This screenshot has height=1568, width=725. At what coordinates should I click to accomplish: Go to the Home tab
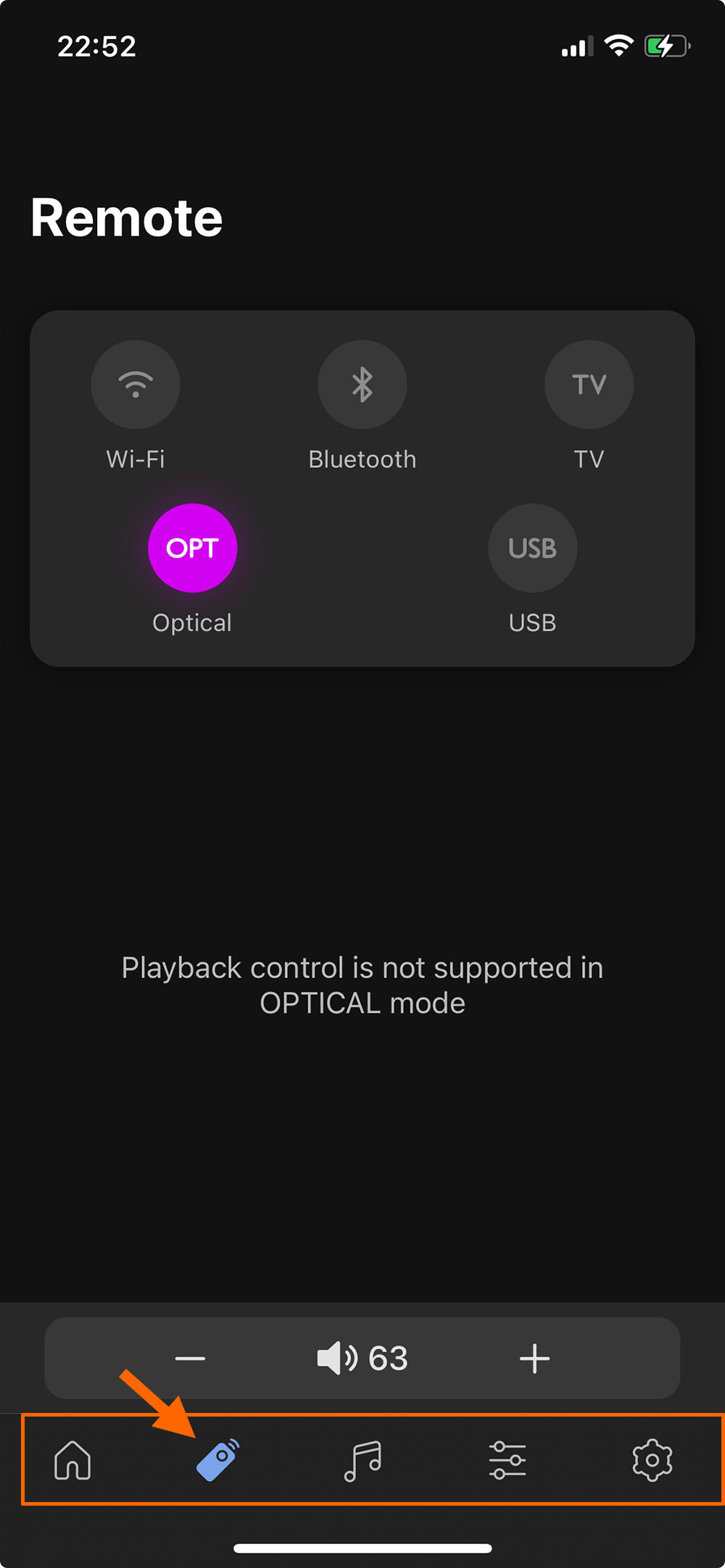[72, 1460]
